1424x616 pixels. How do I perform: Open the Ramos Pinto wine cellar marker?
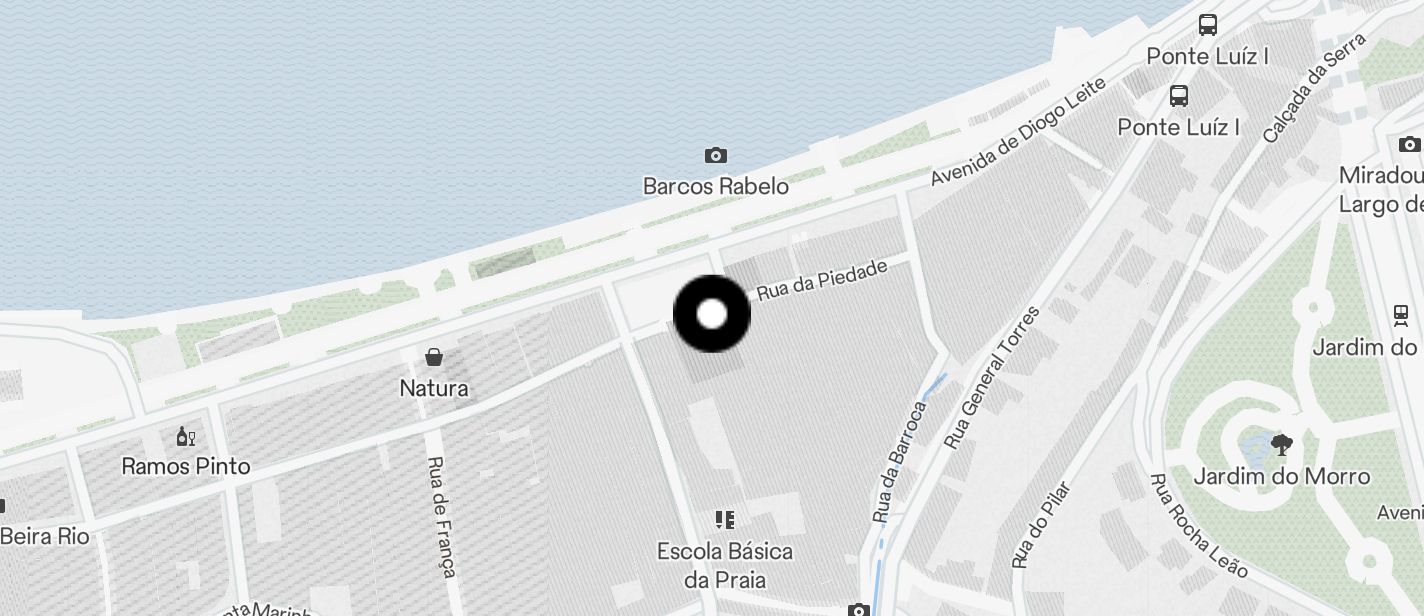click(185, 436)
